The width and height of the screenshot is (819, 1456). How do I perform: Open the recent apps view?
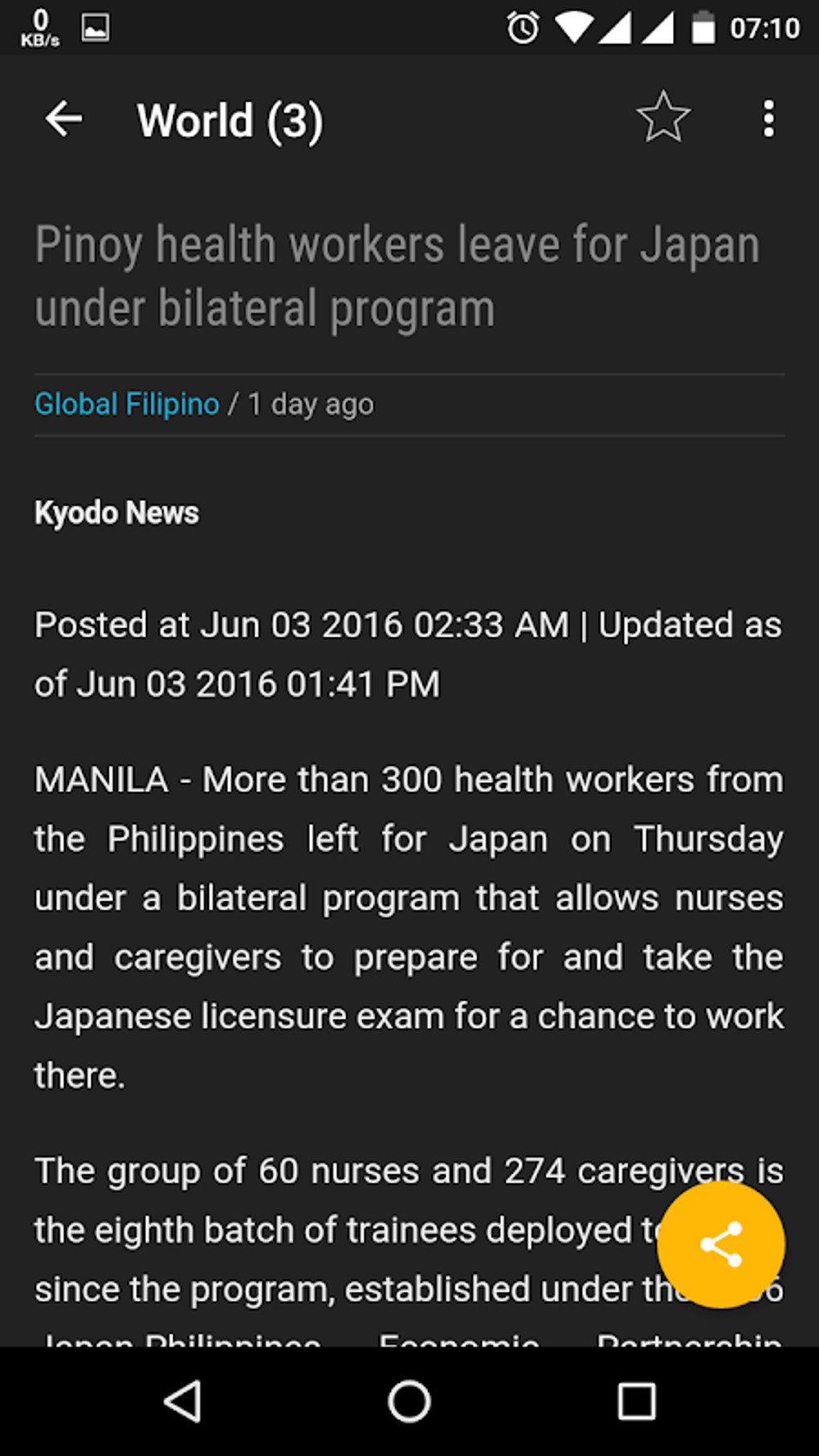click(636, 1401)
